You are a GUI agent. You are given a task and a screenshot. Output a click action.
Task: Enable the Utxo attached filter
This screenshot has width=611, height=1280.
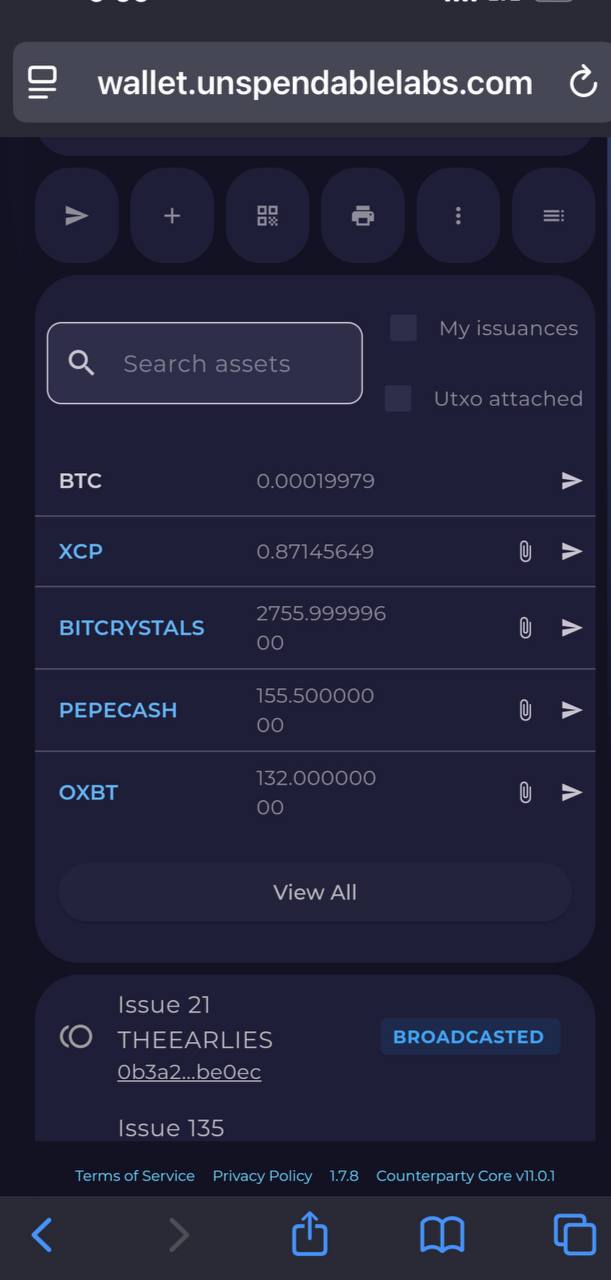click(398, 398)
